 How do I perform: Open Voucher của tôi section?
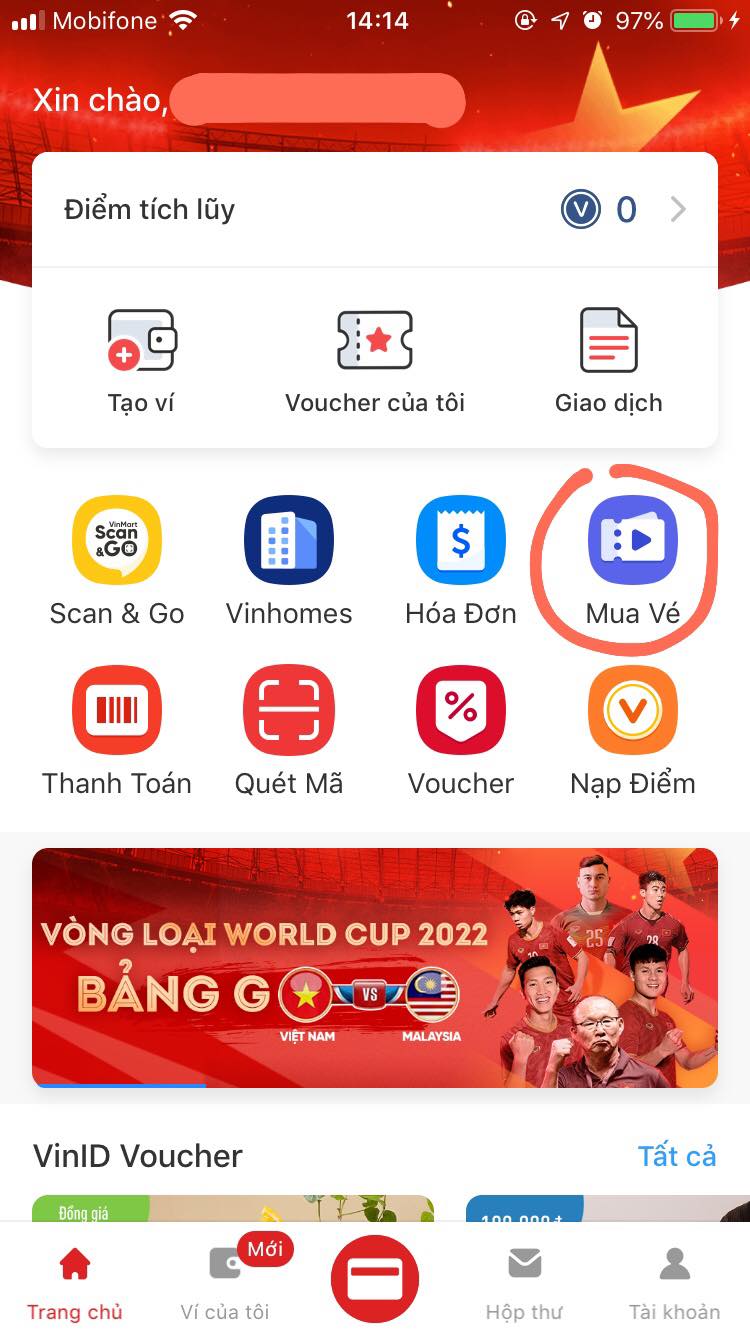tap(374, 355)
